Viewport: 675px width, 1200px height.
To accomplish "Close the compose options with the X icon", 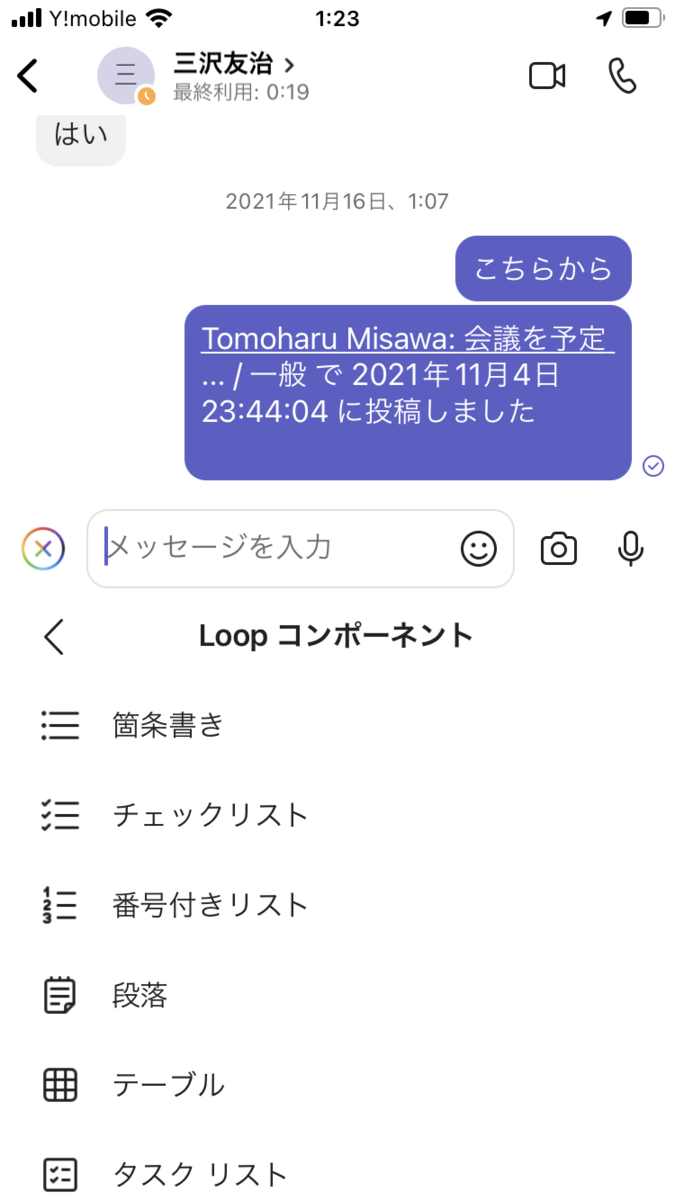I will click(x=43, y=548).
